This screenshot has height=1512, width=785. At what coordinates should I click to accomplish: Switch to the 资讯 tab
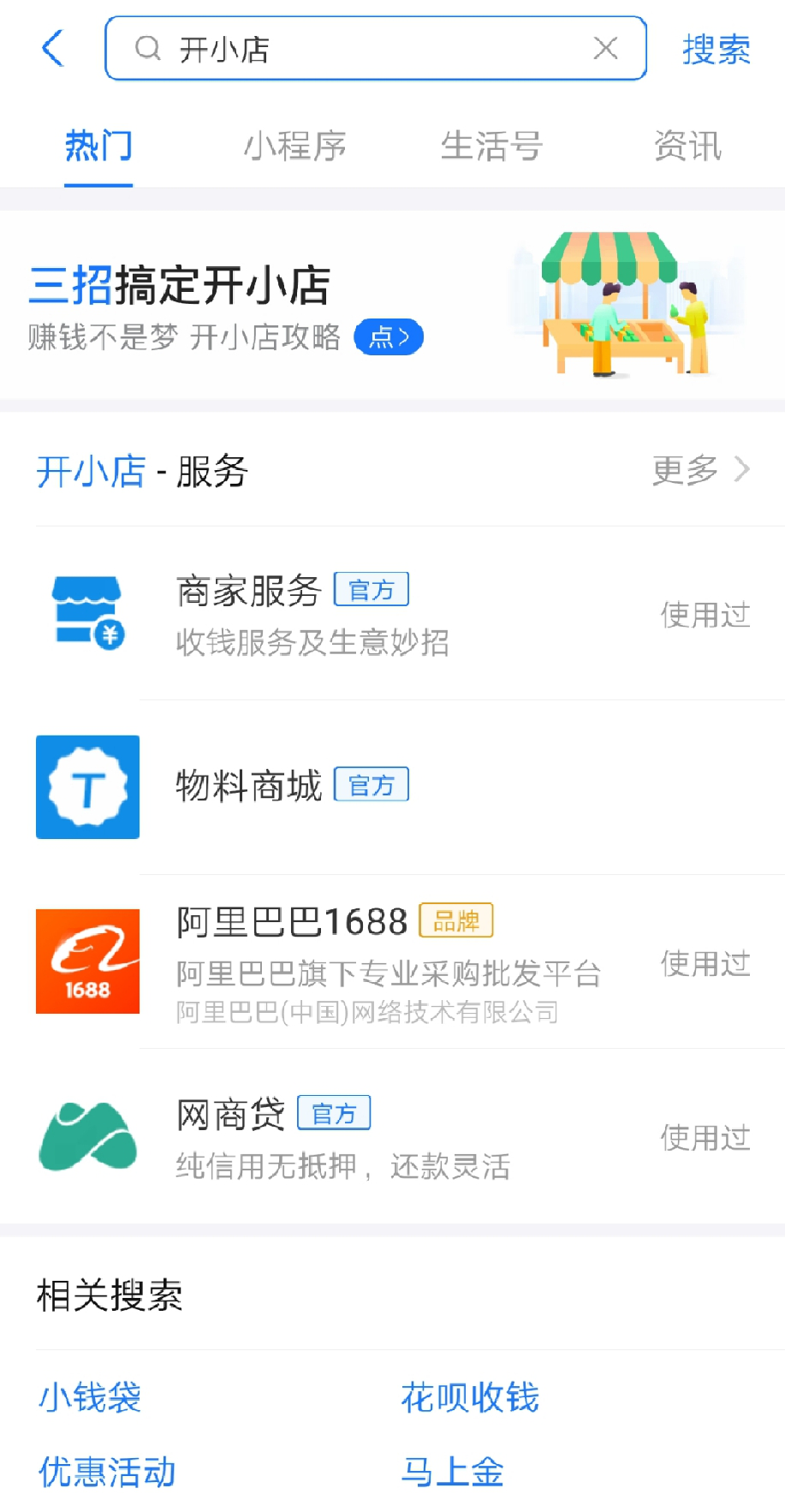click(x=687, y=146)
